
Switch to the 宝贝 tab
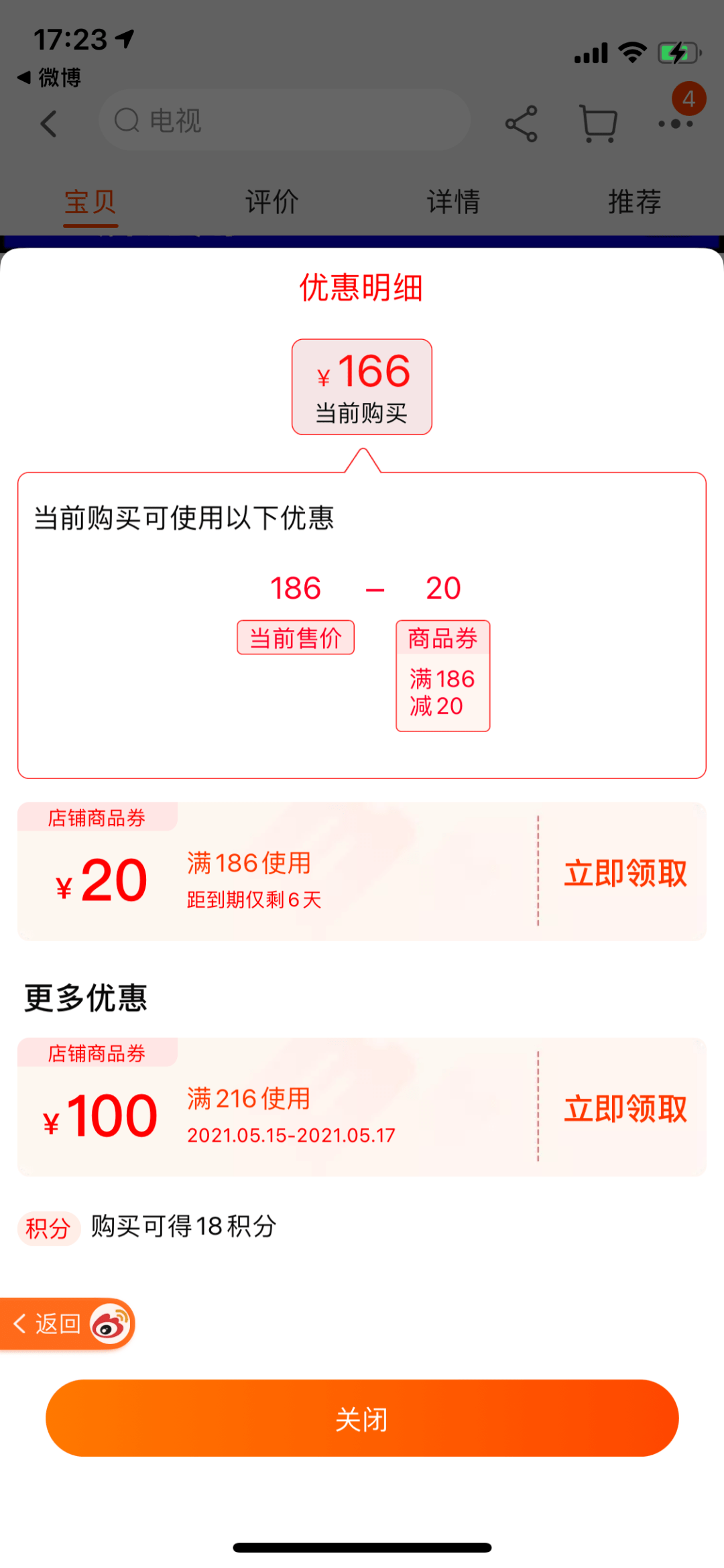(90, 200)
